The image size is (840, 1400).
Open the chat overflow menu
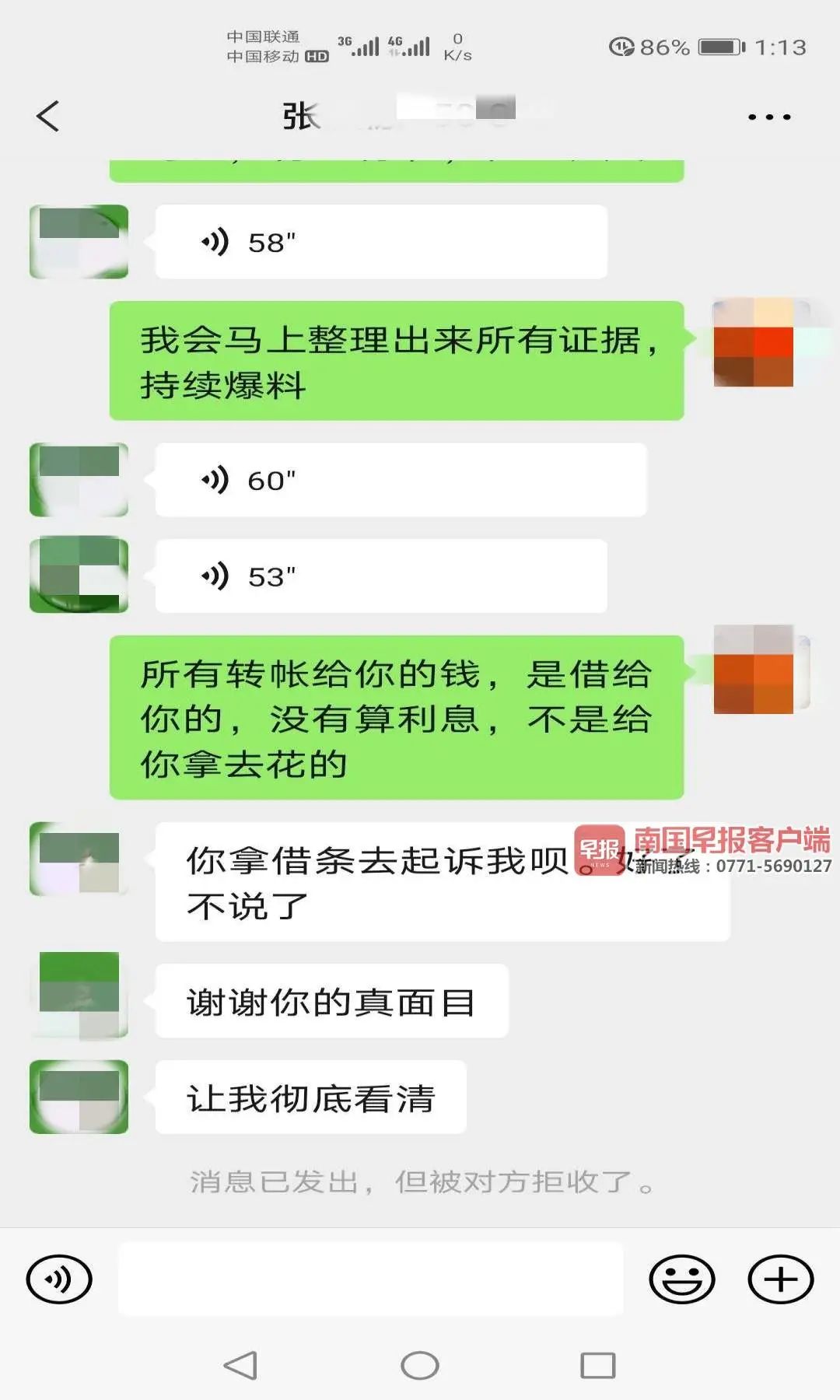(x=768, y=117)
